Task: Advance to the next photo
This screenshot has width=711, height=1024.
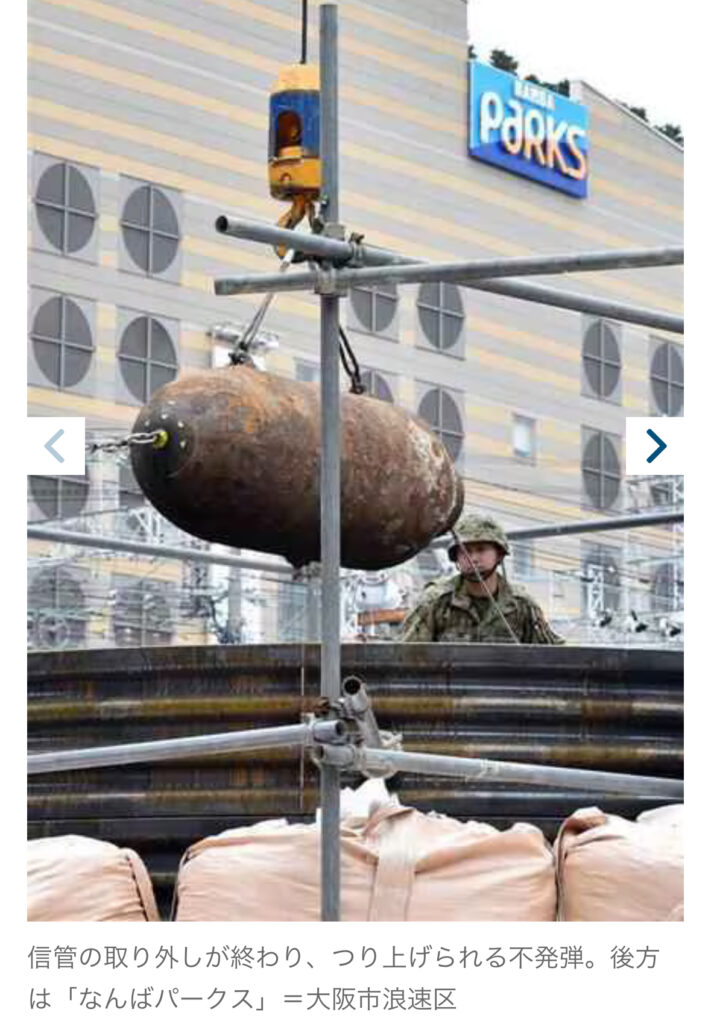Action: coord(655,446)
